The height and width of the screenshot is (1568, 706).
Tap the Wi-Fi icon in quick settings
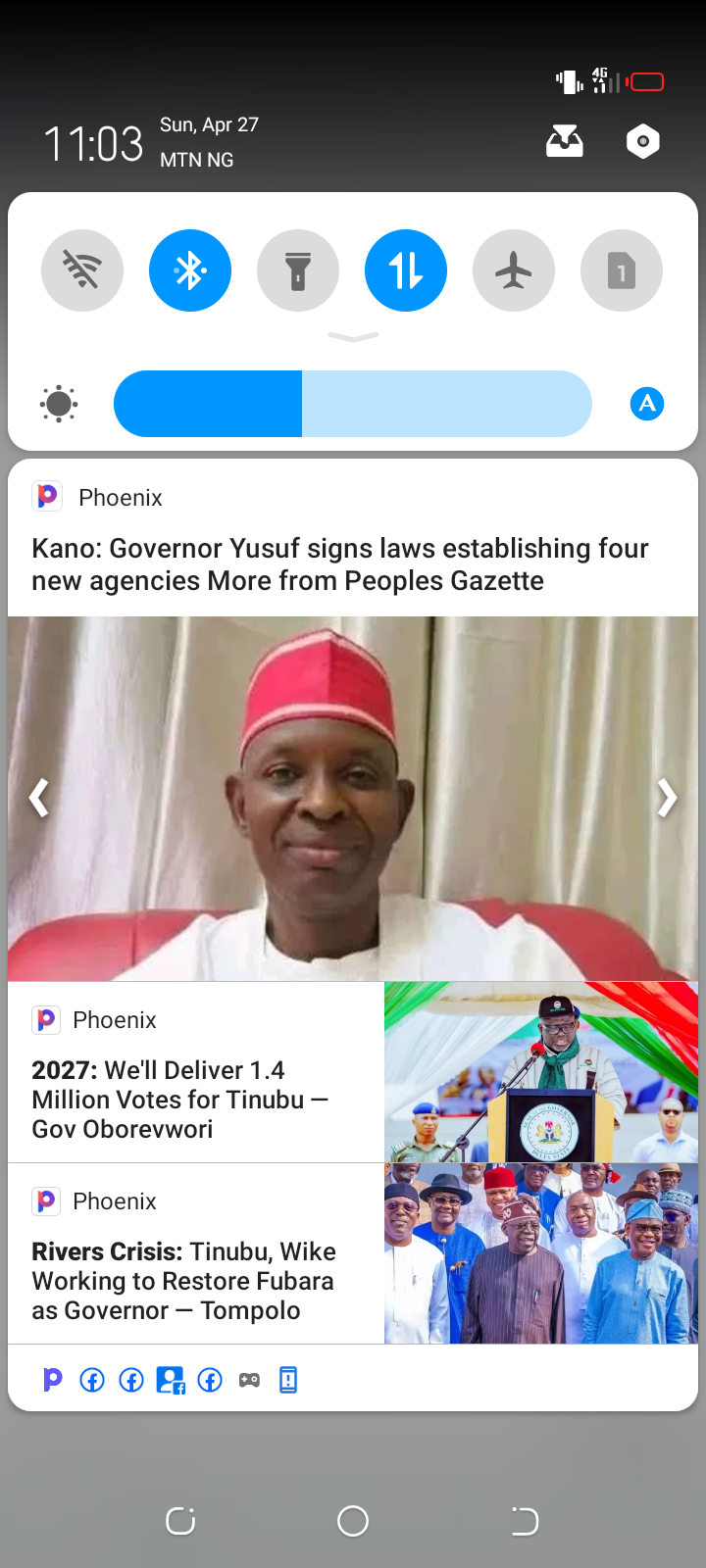(81, 269)
